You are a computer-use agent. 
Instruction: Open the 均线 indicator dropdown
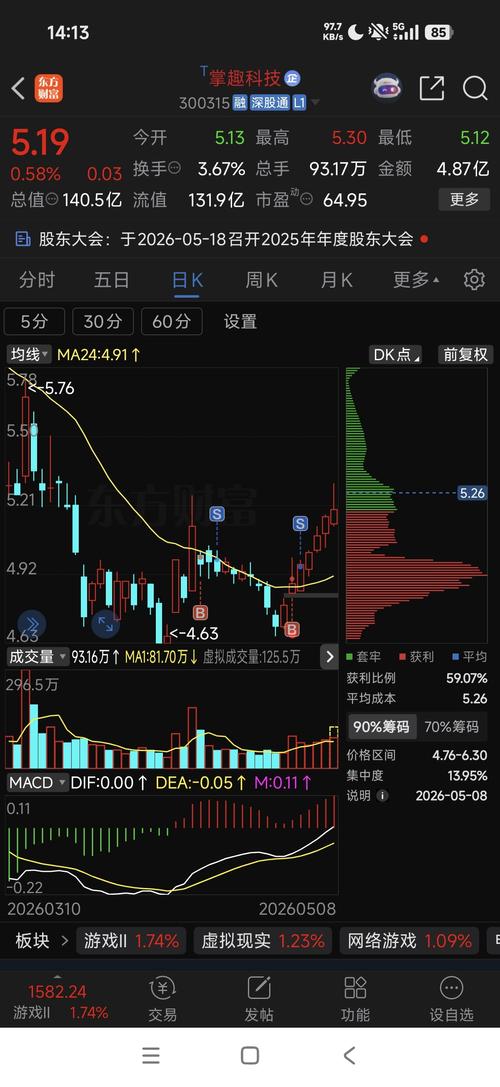coord(29,355)
